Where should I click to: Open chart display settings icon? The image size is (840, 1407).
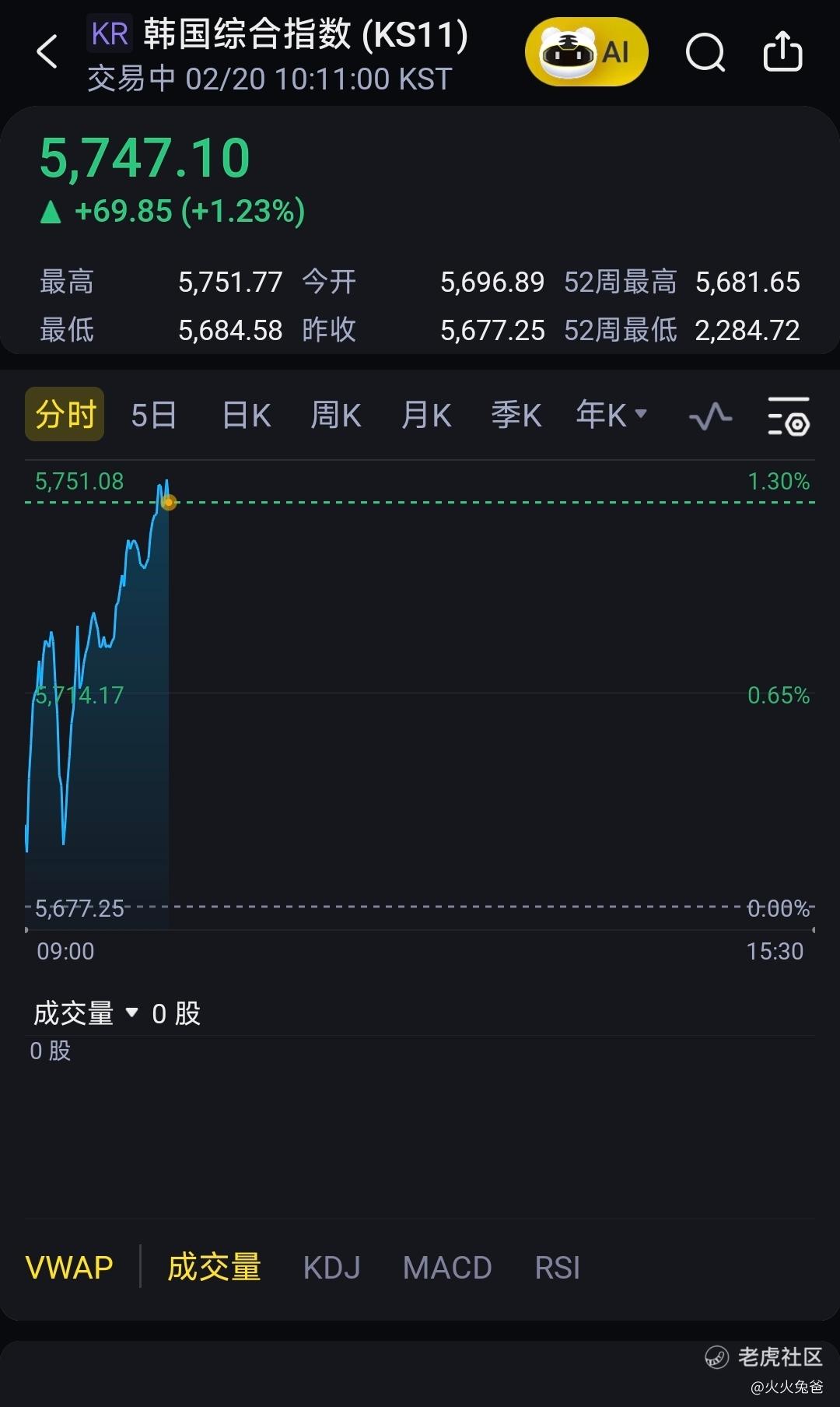pyautogui.click(x=789, y=416)
